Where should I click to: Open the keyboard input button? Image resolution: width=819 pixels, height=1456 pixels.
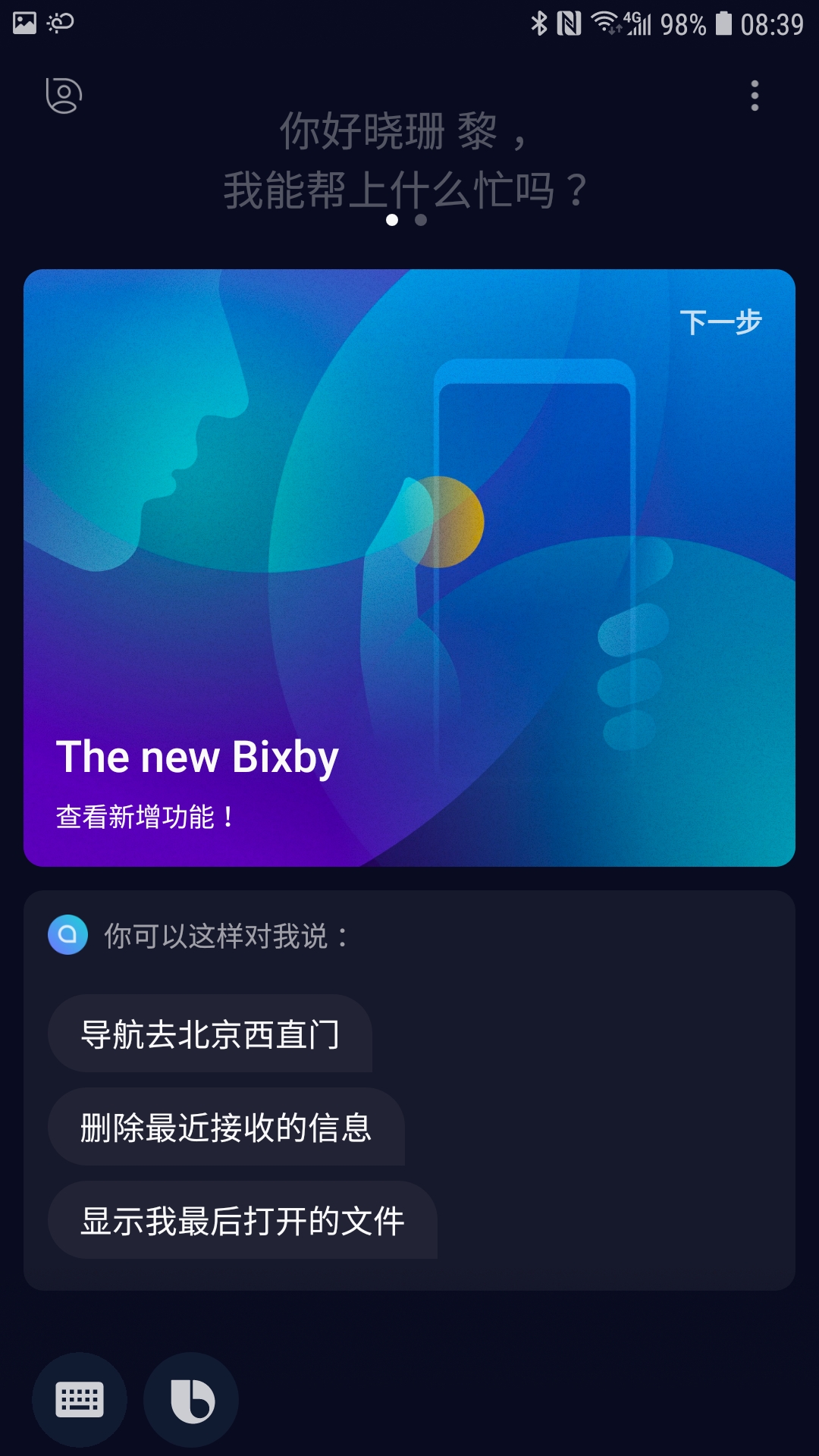point(80,1400)
